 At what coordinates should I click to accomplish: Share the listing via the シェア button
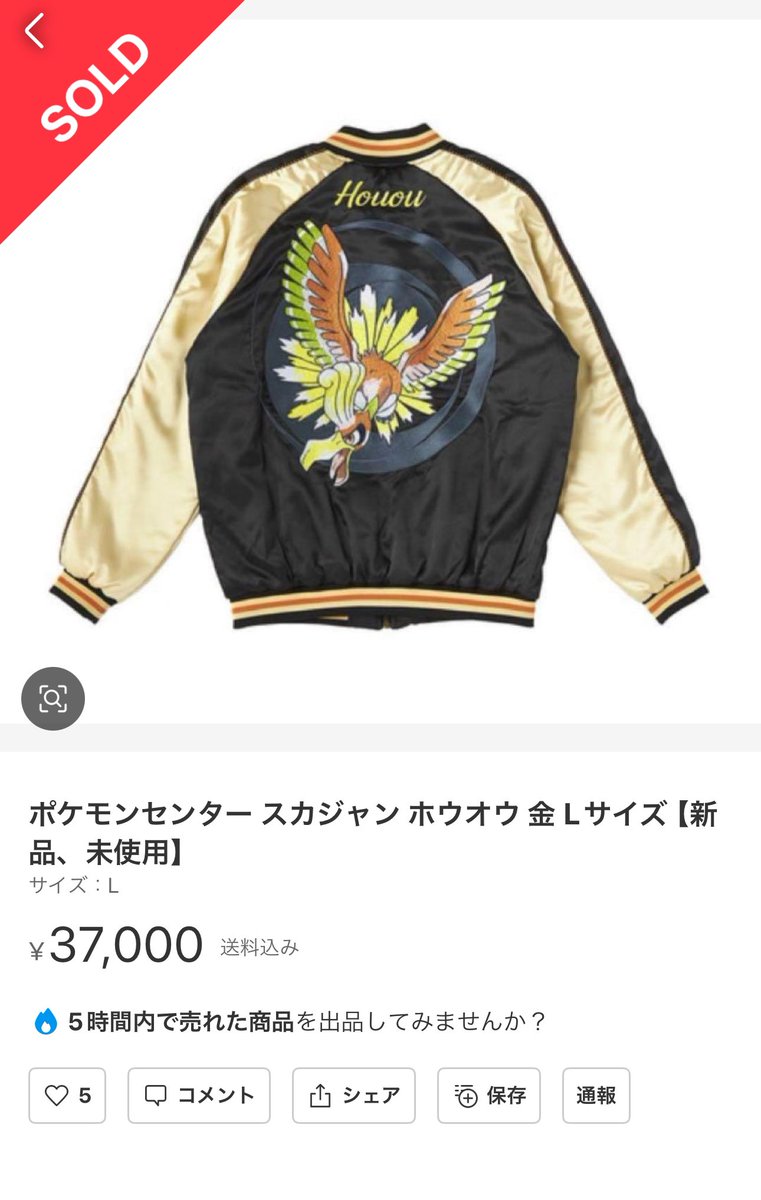tap(353, 1096)
